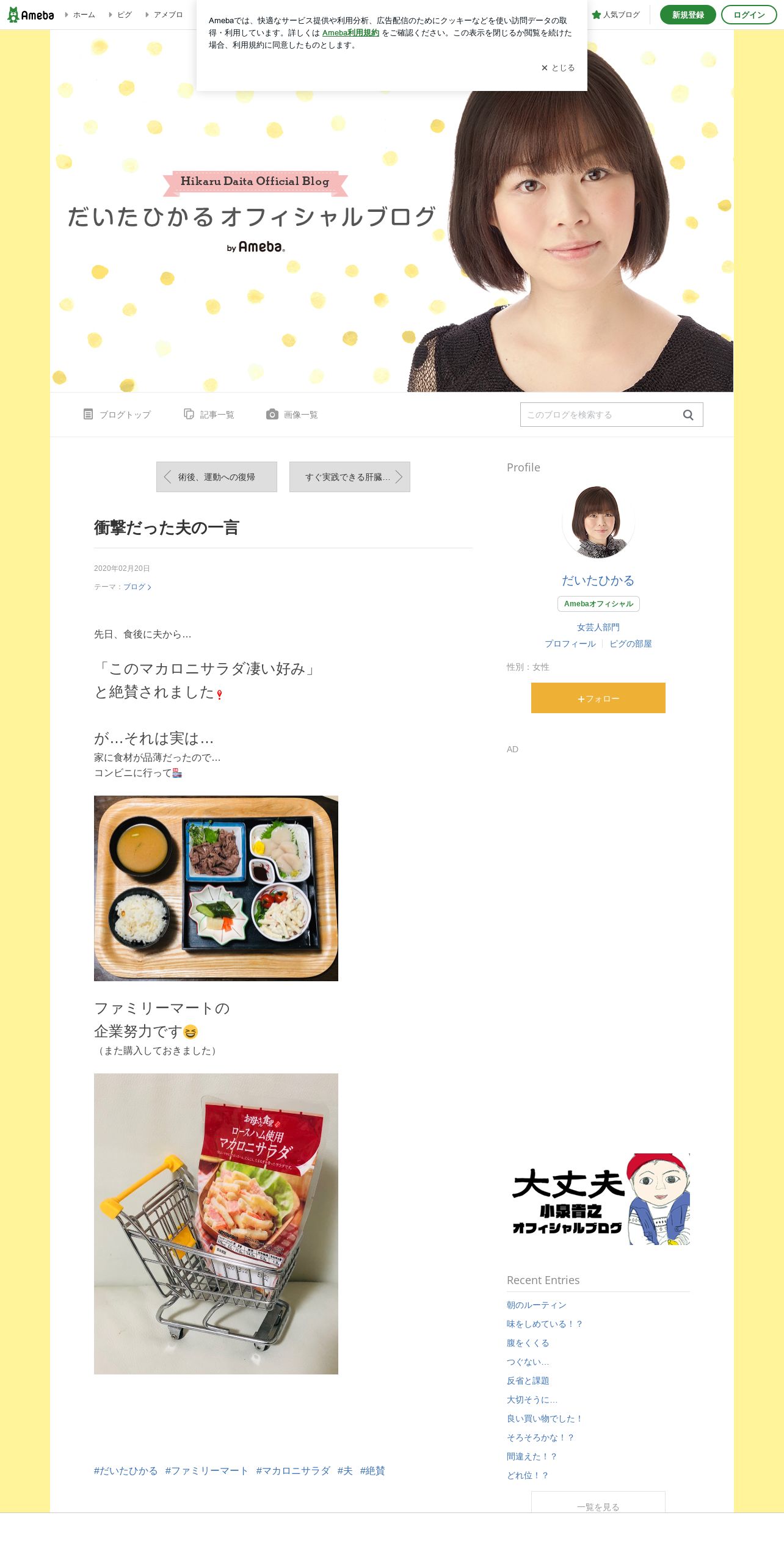Open the ブログ theme link
Image resolution: width=784 pixels, height=1568 pixels.
pos(136,587)
